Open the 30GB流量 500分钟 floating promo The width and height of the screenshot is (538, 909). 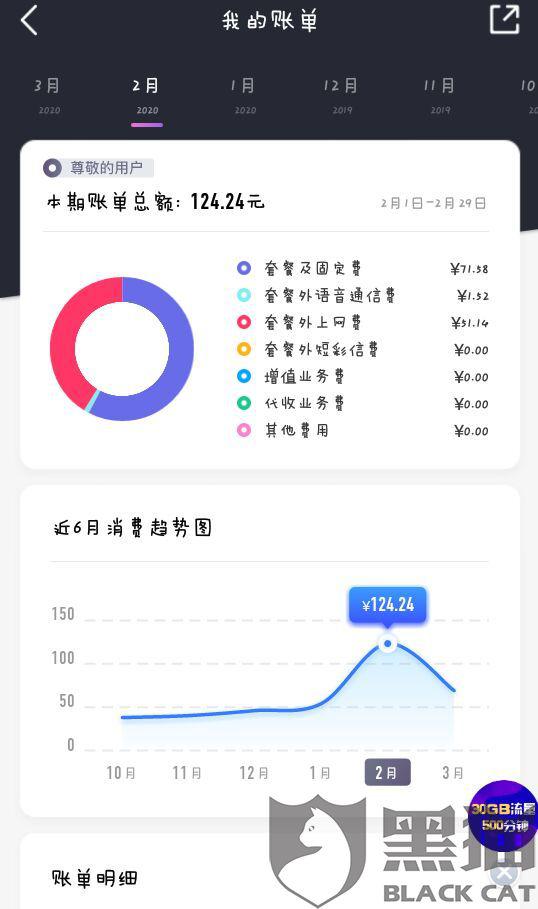[x=502, y=816]
